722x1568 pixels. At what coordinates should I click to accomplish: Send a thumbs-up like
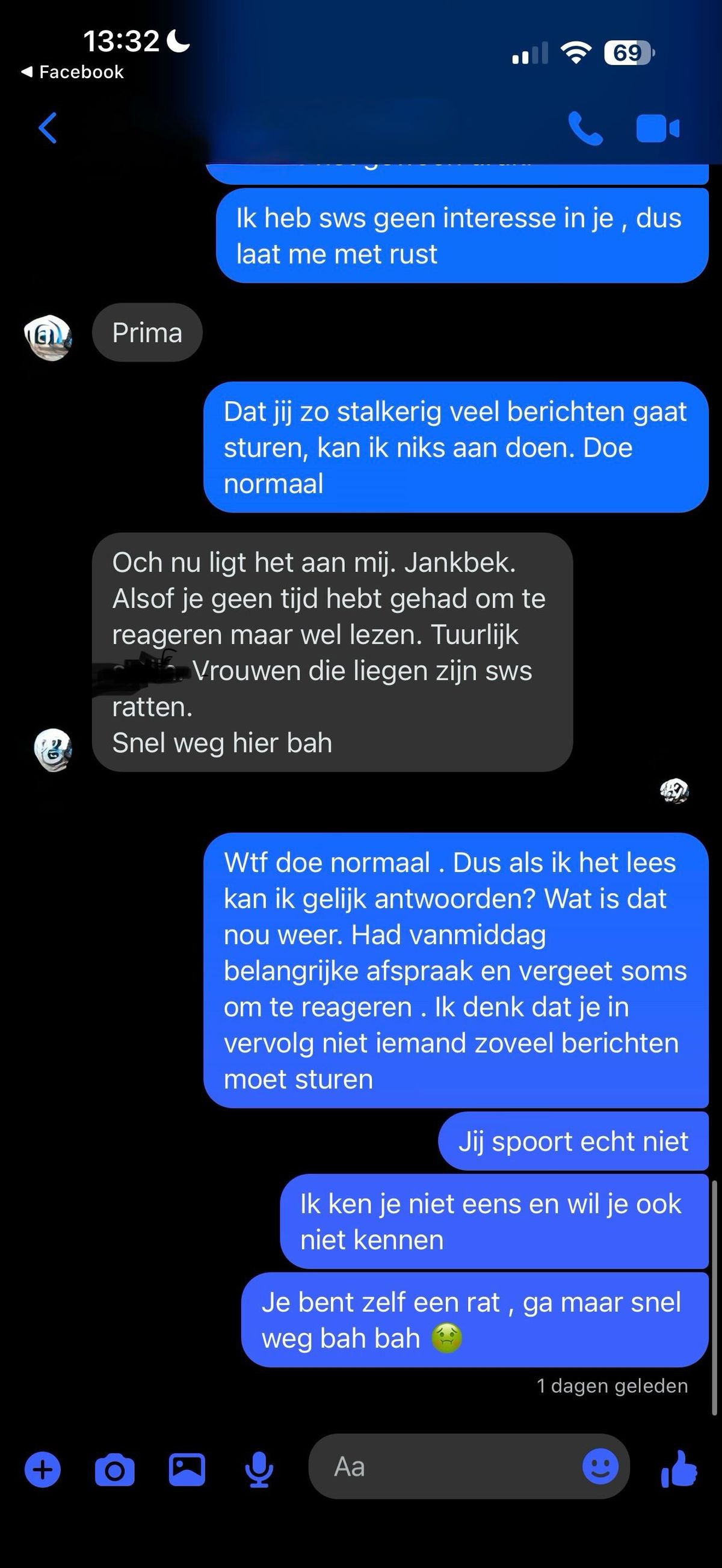tap(679, 1469)
